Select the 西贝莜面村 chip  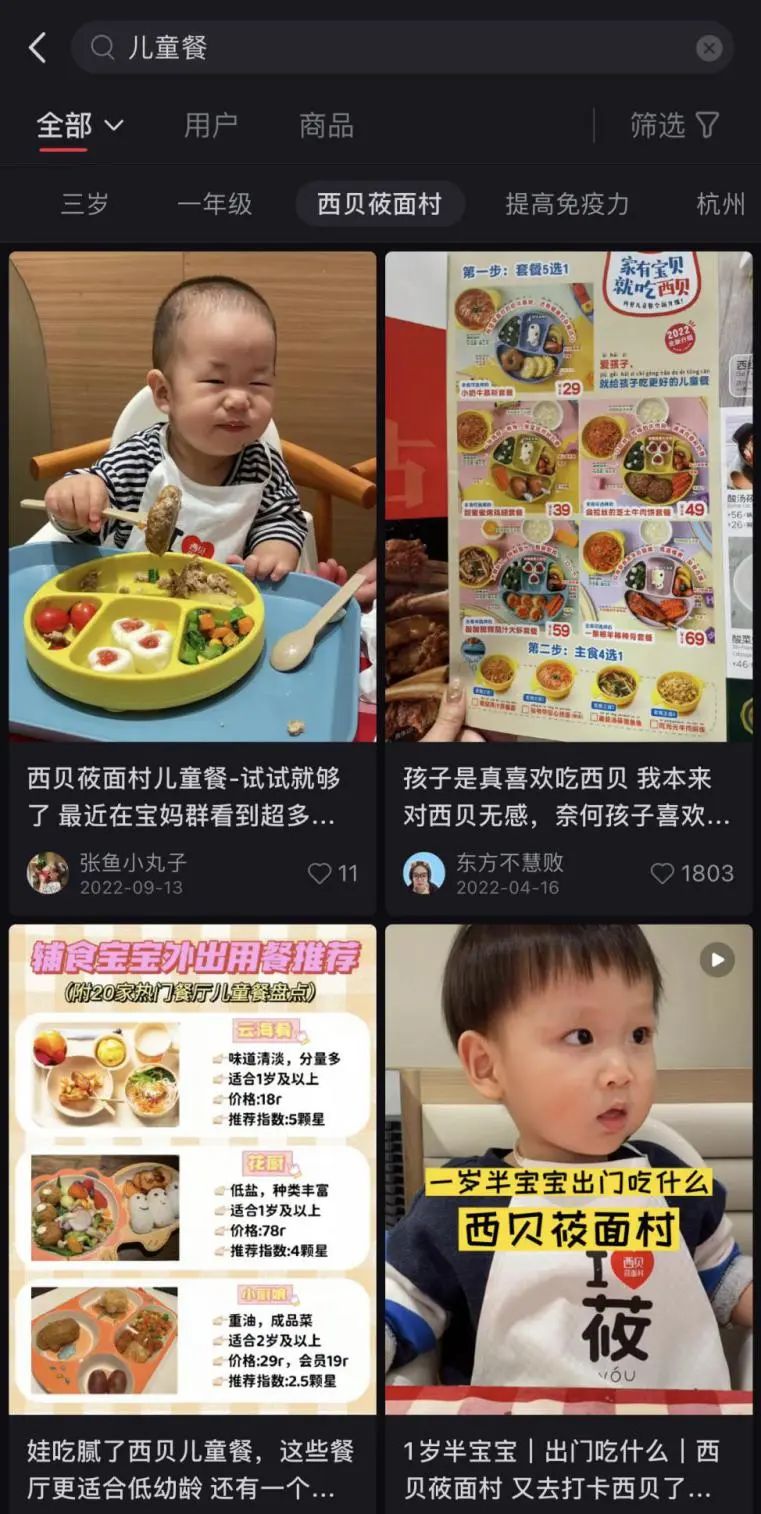379,204
